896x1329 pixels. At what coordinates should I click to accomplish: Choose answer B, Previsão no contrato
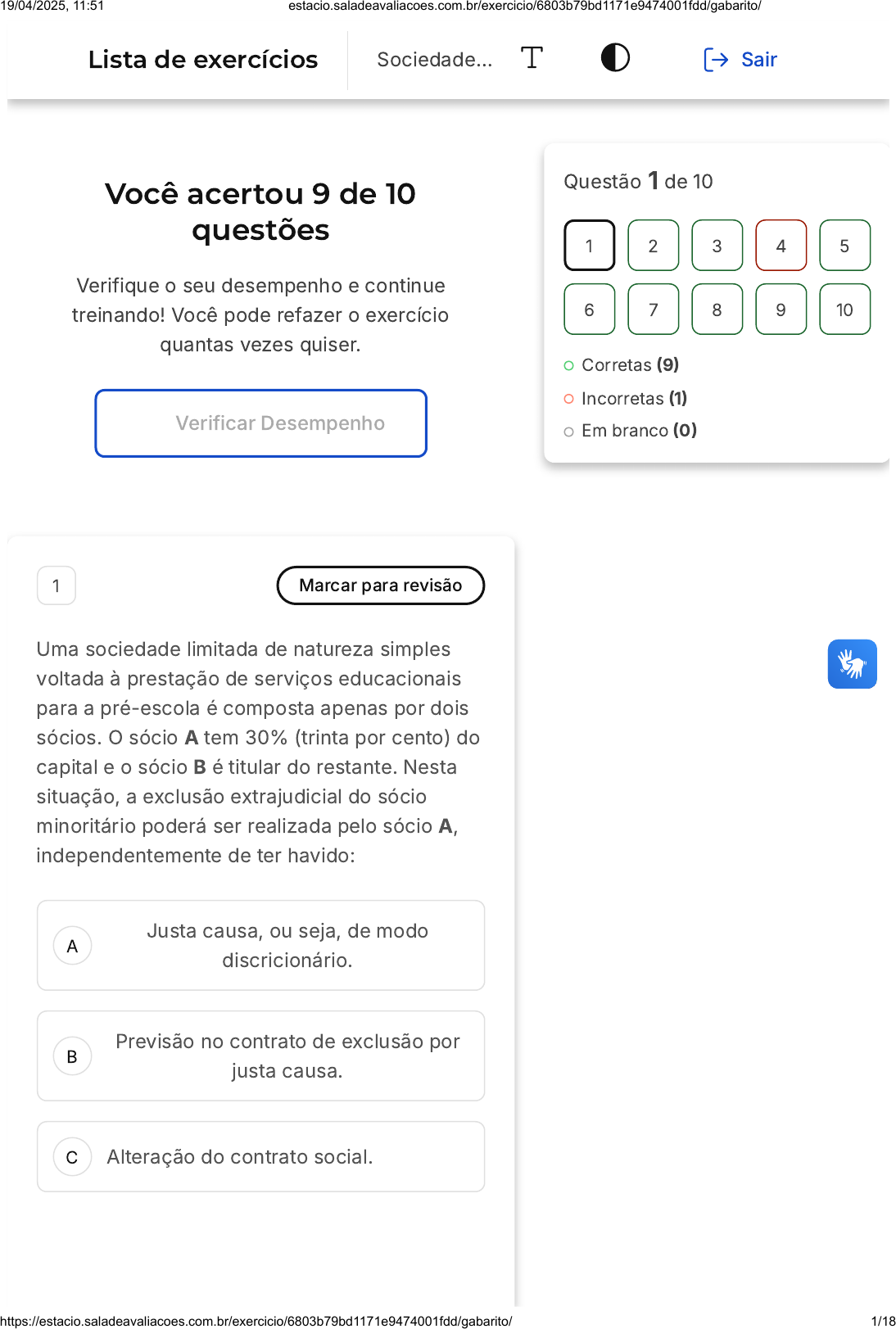pos(261,1056)
